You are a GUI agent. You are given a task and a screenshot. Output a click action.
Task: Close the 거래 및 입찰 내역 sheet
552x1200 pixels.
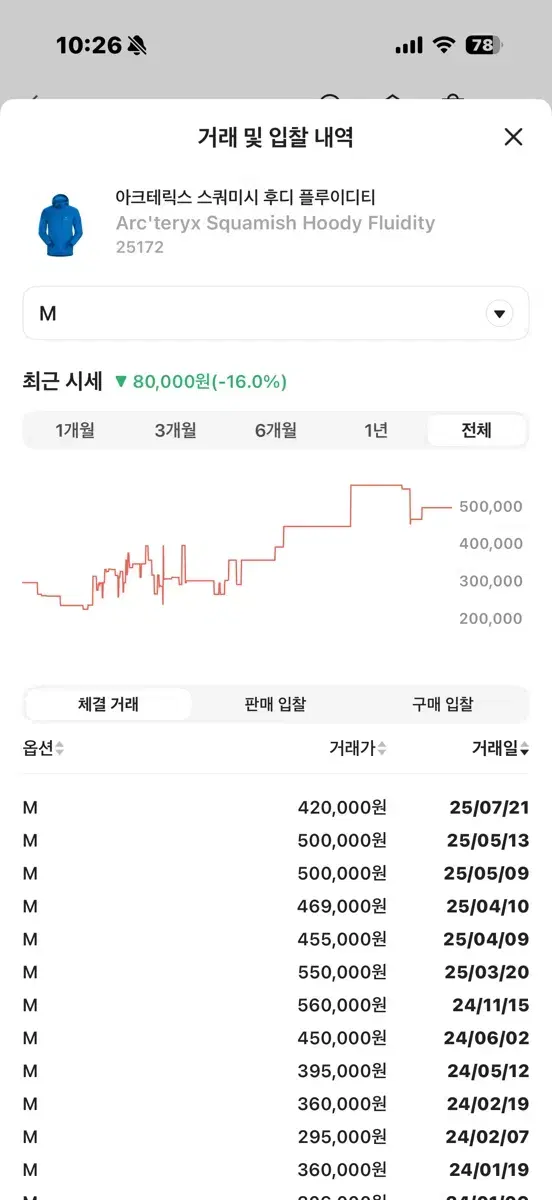[513, 137]
